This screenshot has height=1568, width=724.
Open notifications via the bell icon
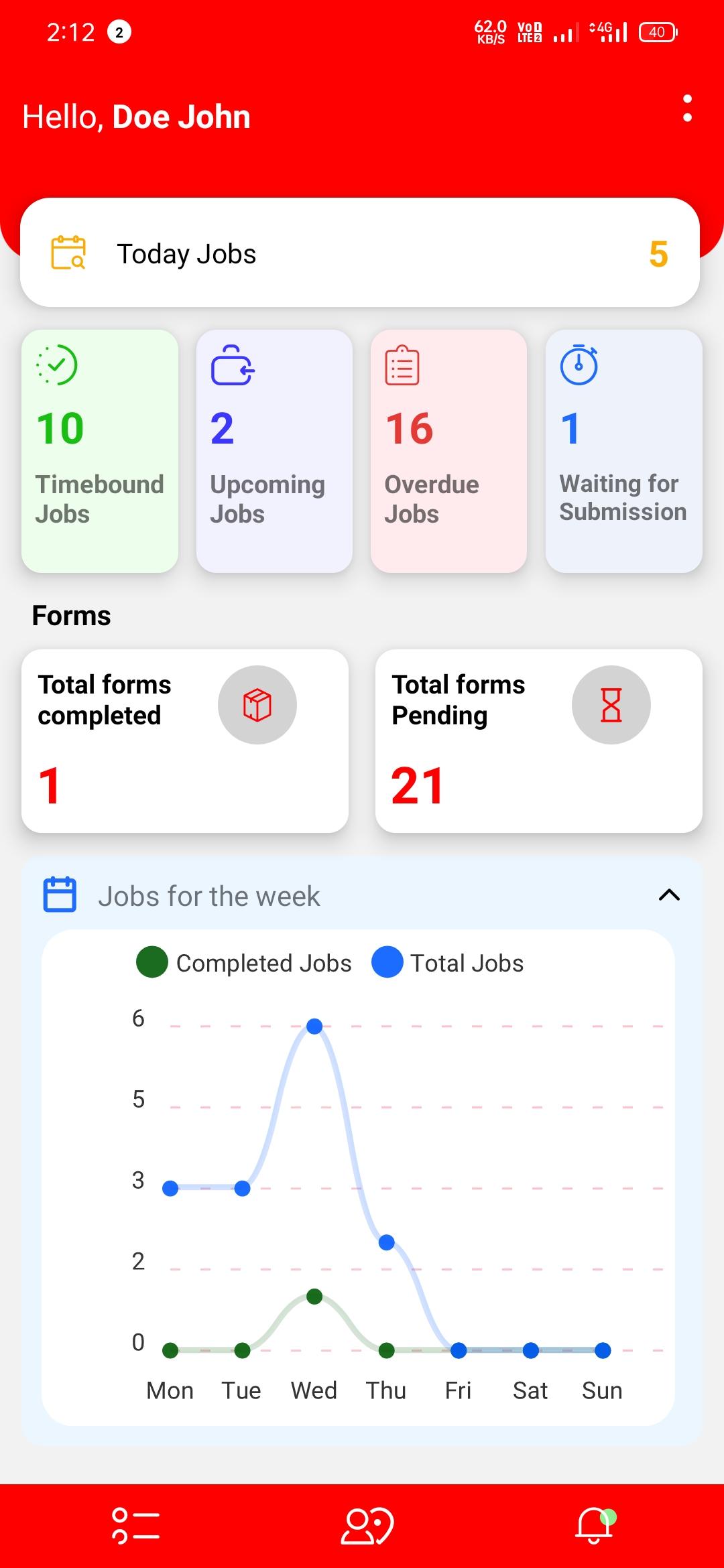tap(593, 1524)
